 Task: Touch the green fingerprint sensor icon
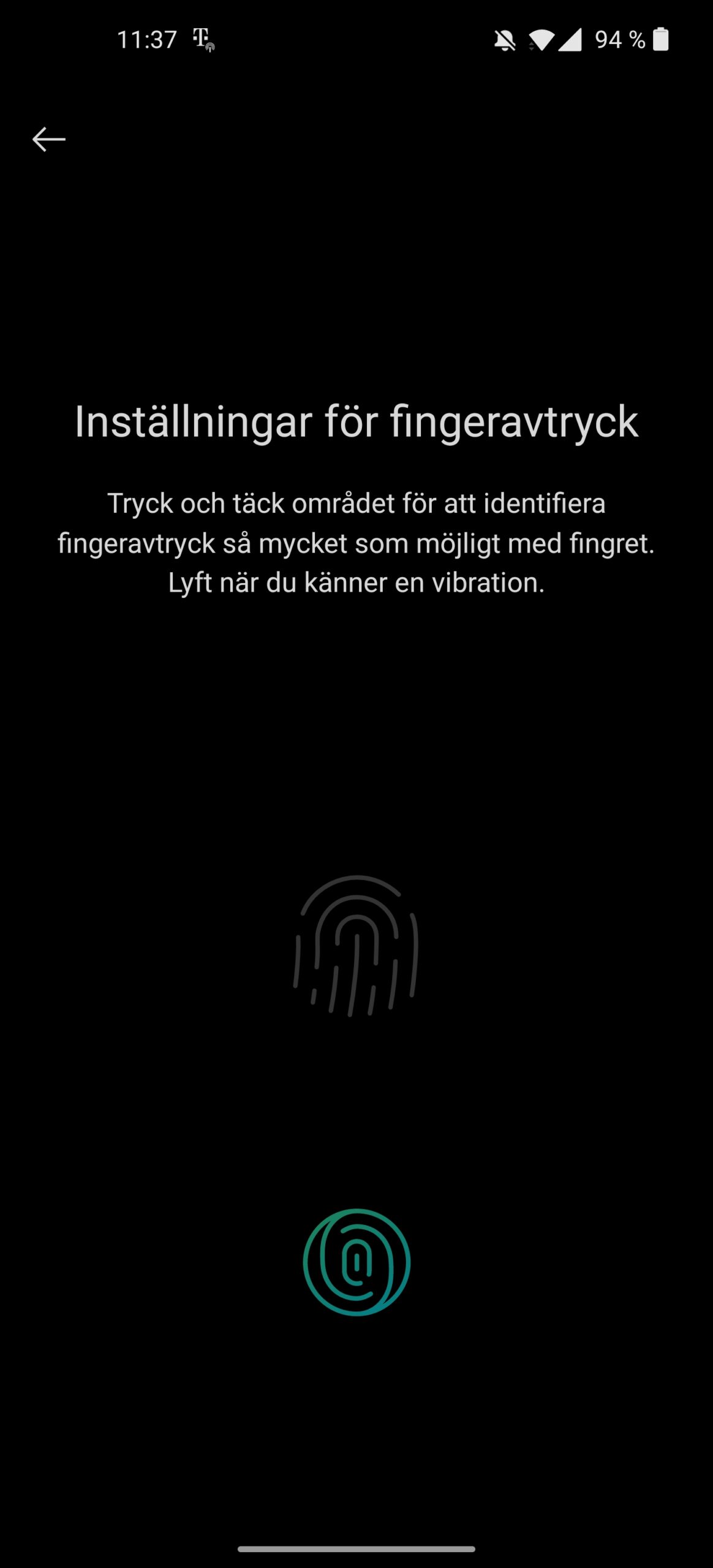click(x=356, y=1261)
